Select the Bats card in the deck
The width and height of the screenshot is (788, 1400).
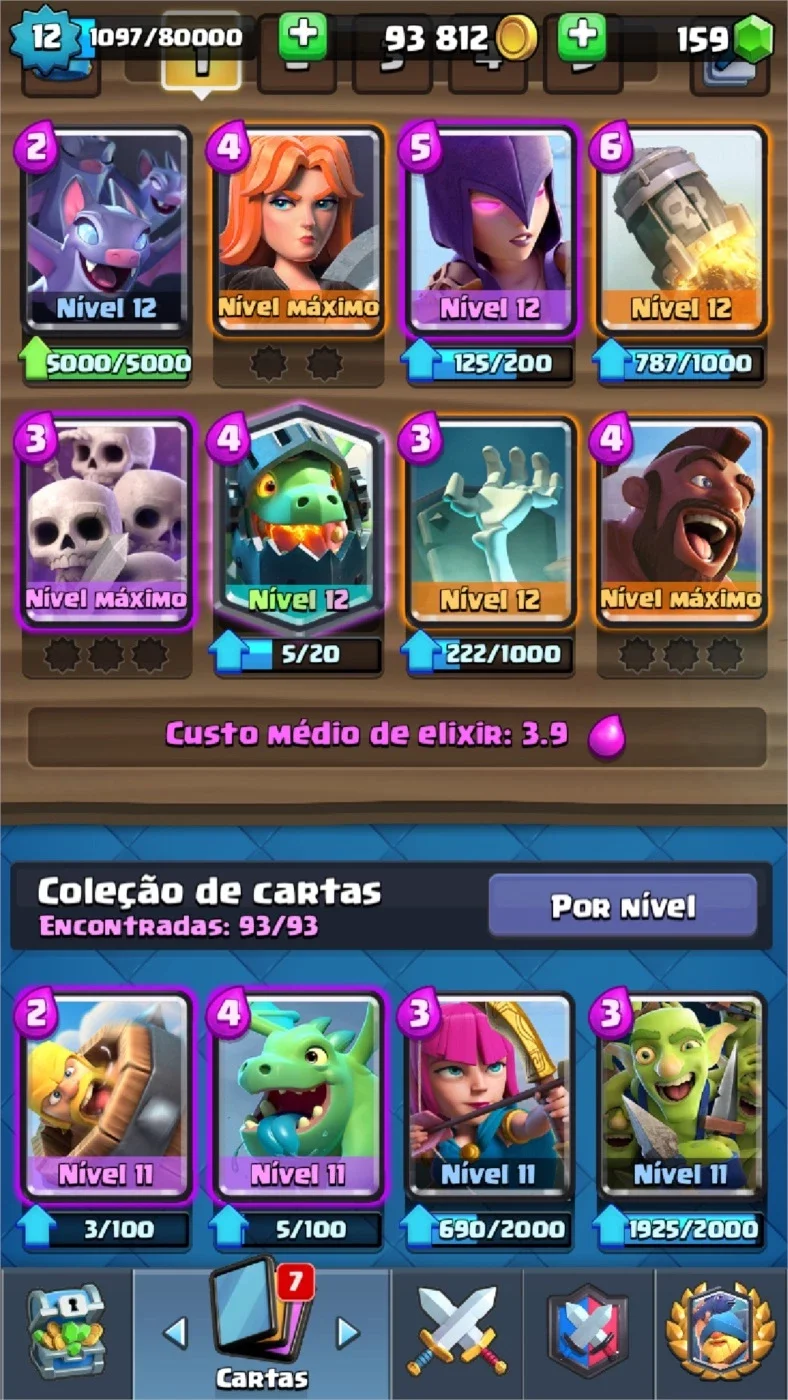coord(107,229)
